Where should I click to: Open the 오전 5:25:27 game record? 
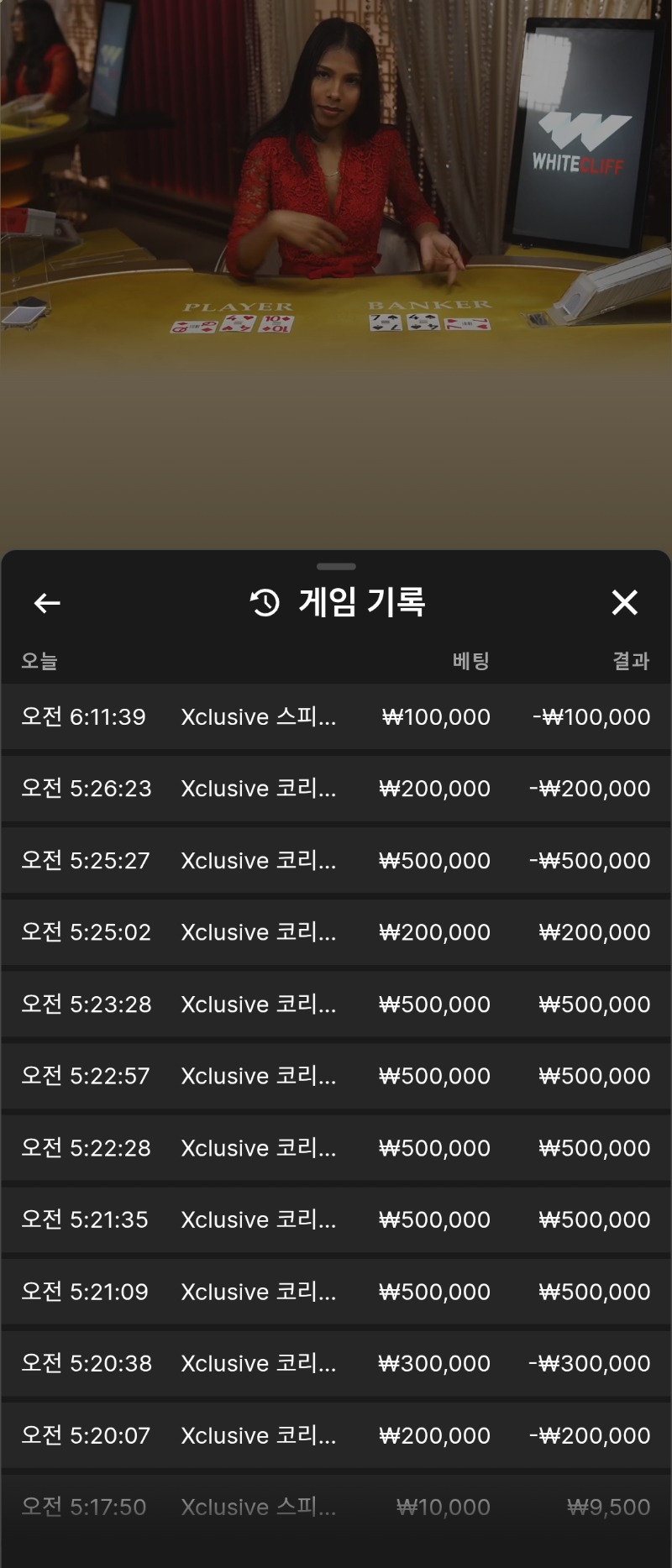[x=336, y=860]
